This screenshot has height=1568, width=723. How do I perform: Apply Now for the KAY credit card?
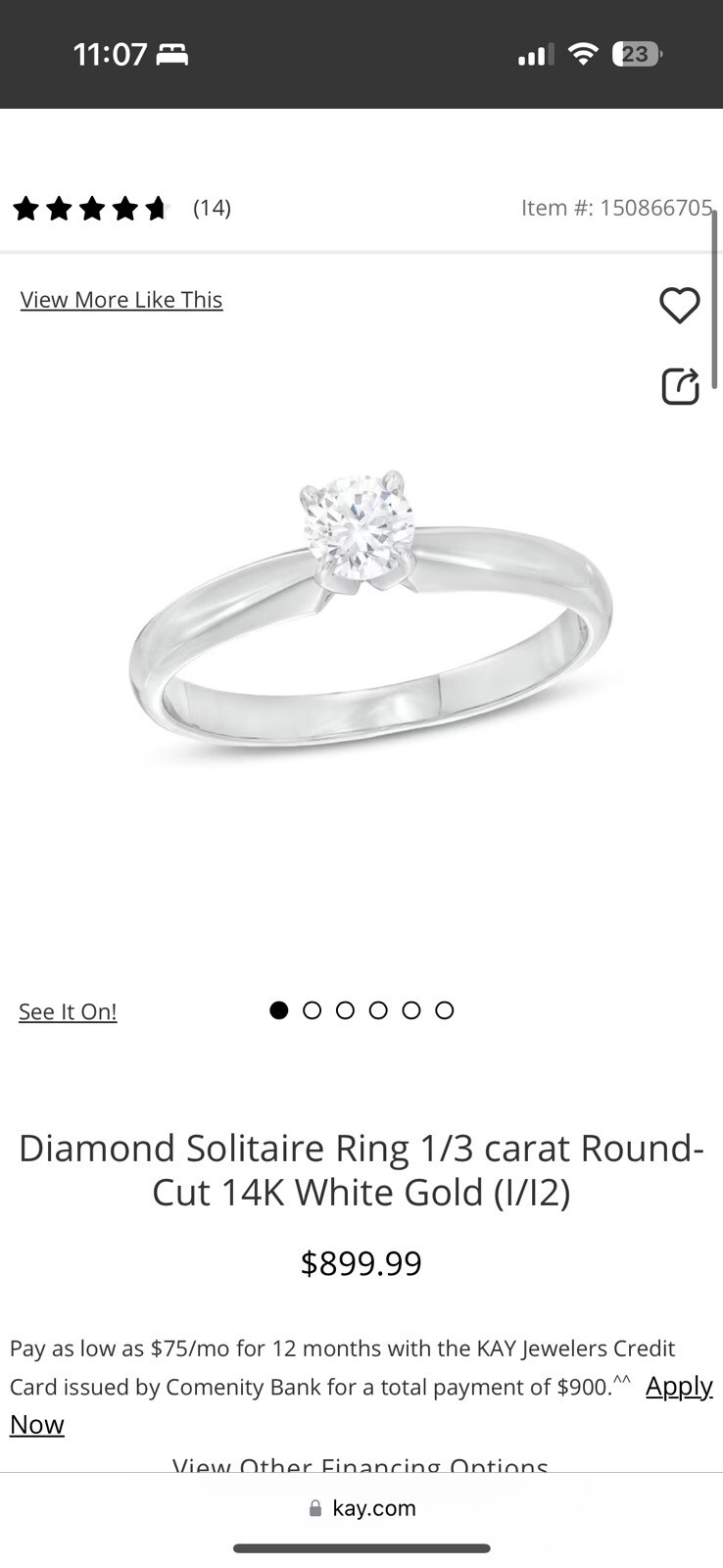coord(678,1387)
